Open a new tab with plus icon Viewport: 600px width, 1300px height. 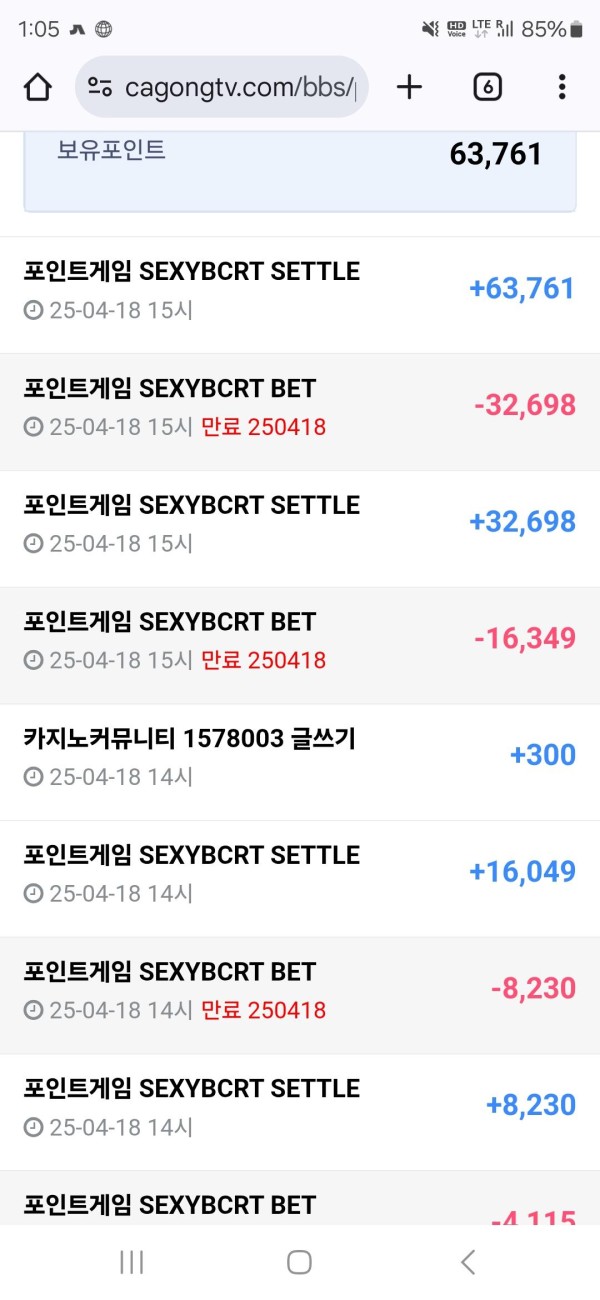(409, 88)
